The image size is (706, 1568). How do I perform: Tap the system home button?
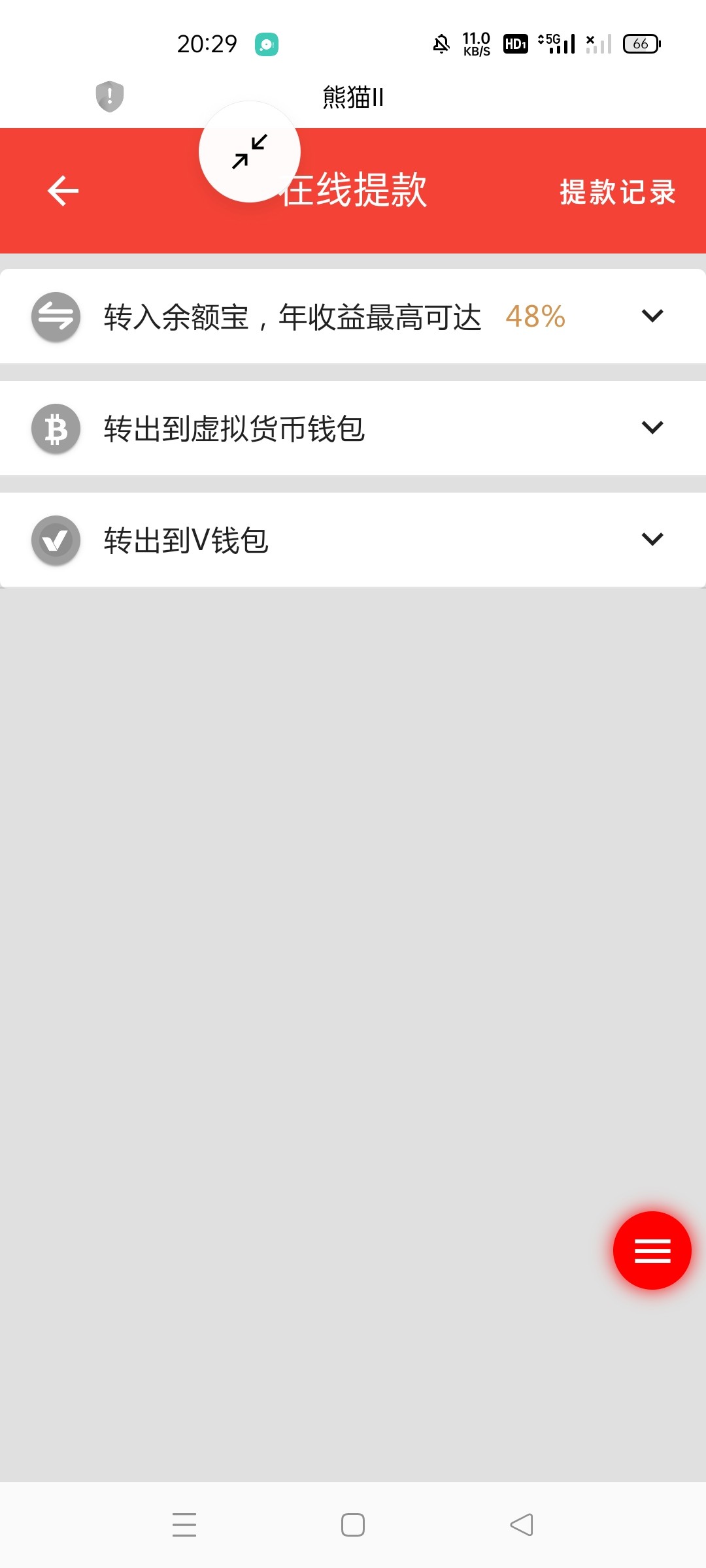353,1524
